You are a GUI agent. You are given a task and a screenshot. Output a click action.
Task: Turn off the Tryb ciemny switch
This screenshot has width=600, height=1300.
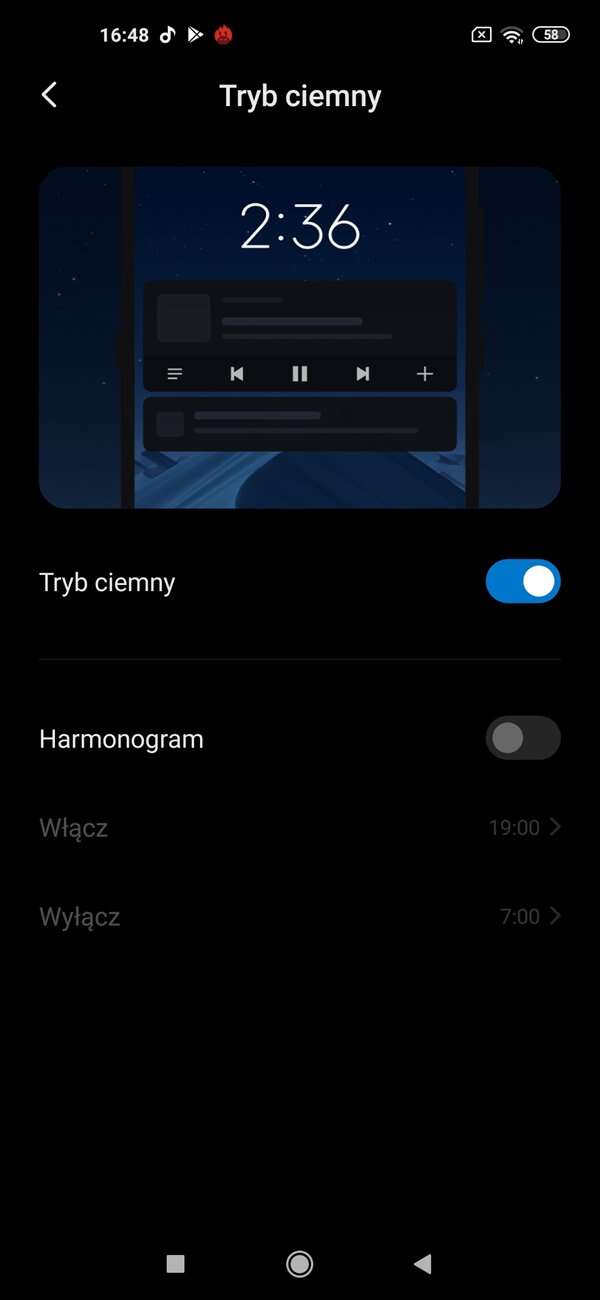(x=523, y=582)
